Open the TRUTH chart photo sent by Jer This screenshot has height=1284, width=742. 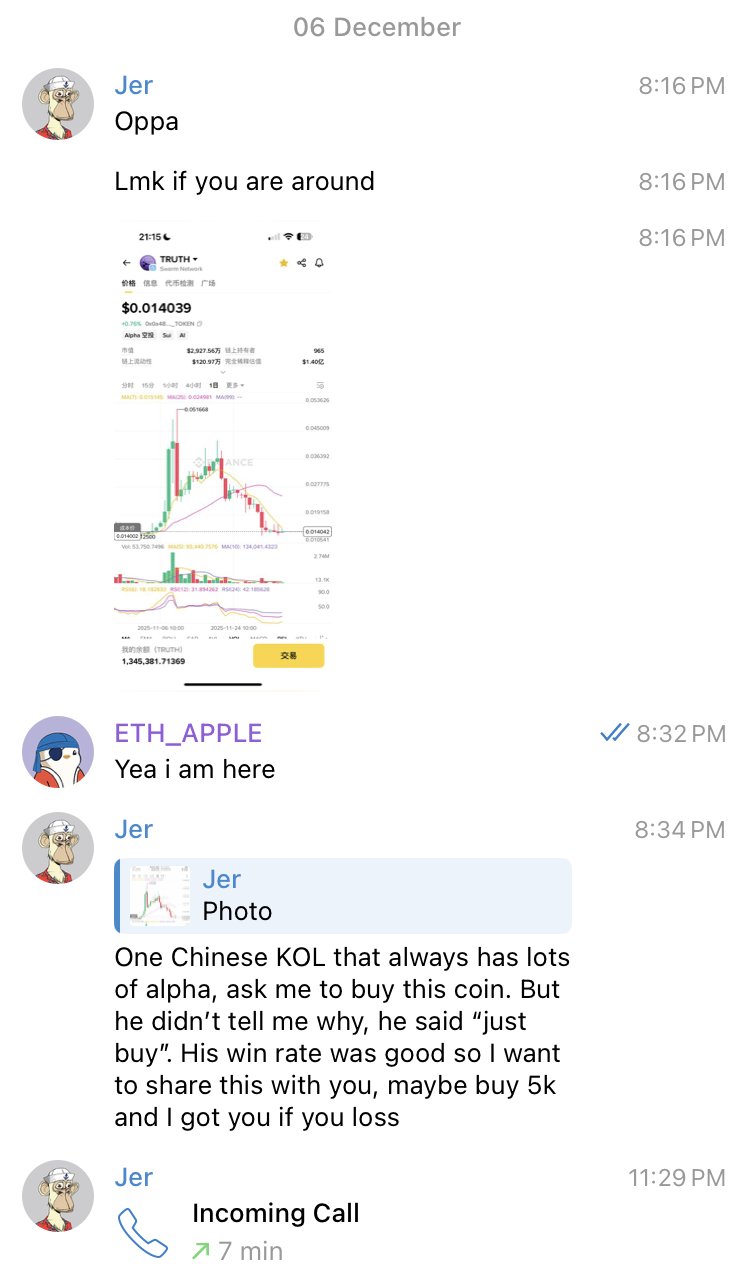coord(222,455)
